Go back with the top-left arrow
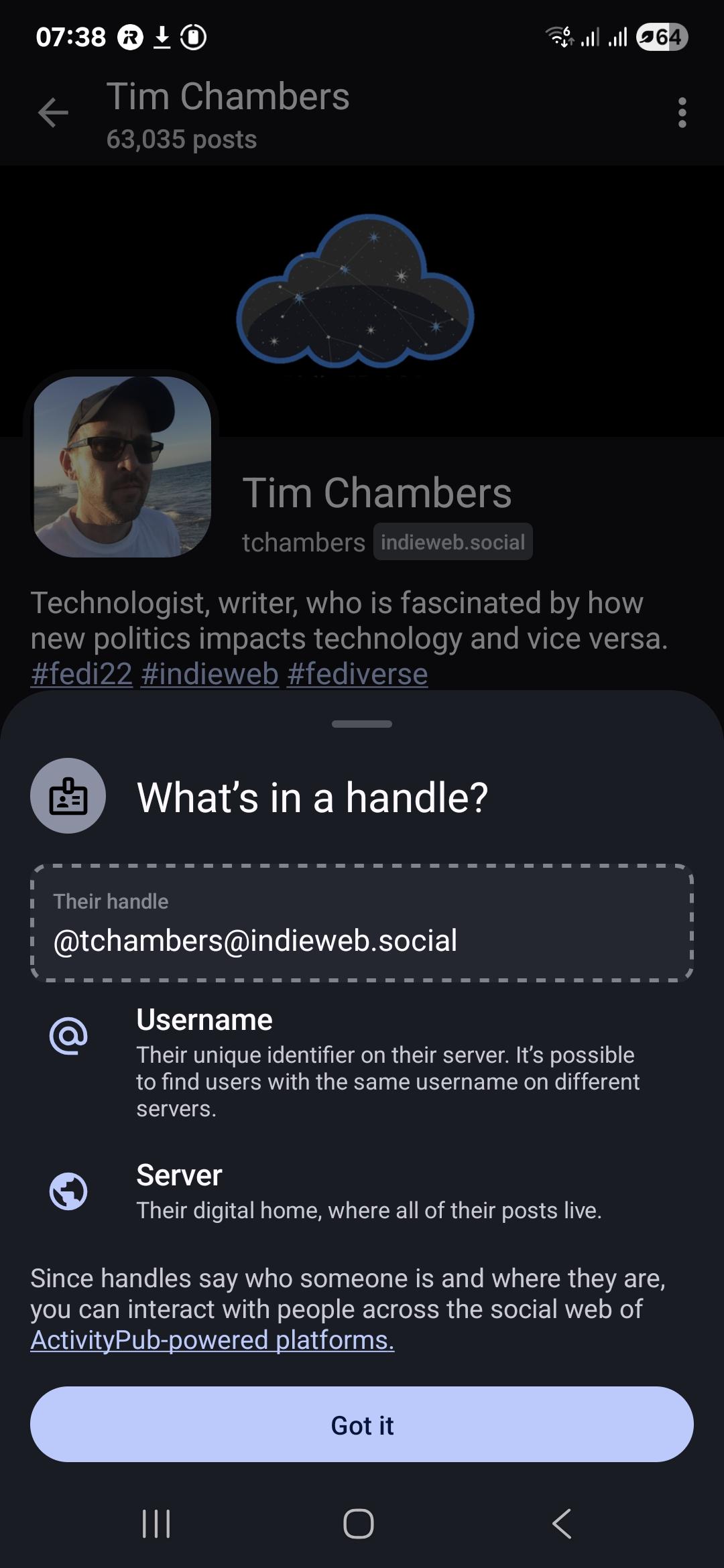The width and height of the screenshot is (724, 1568). click(x=53, y=112)
